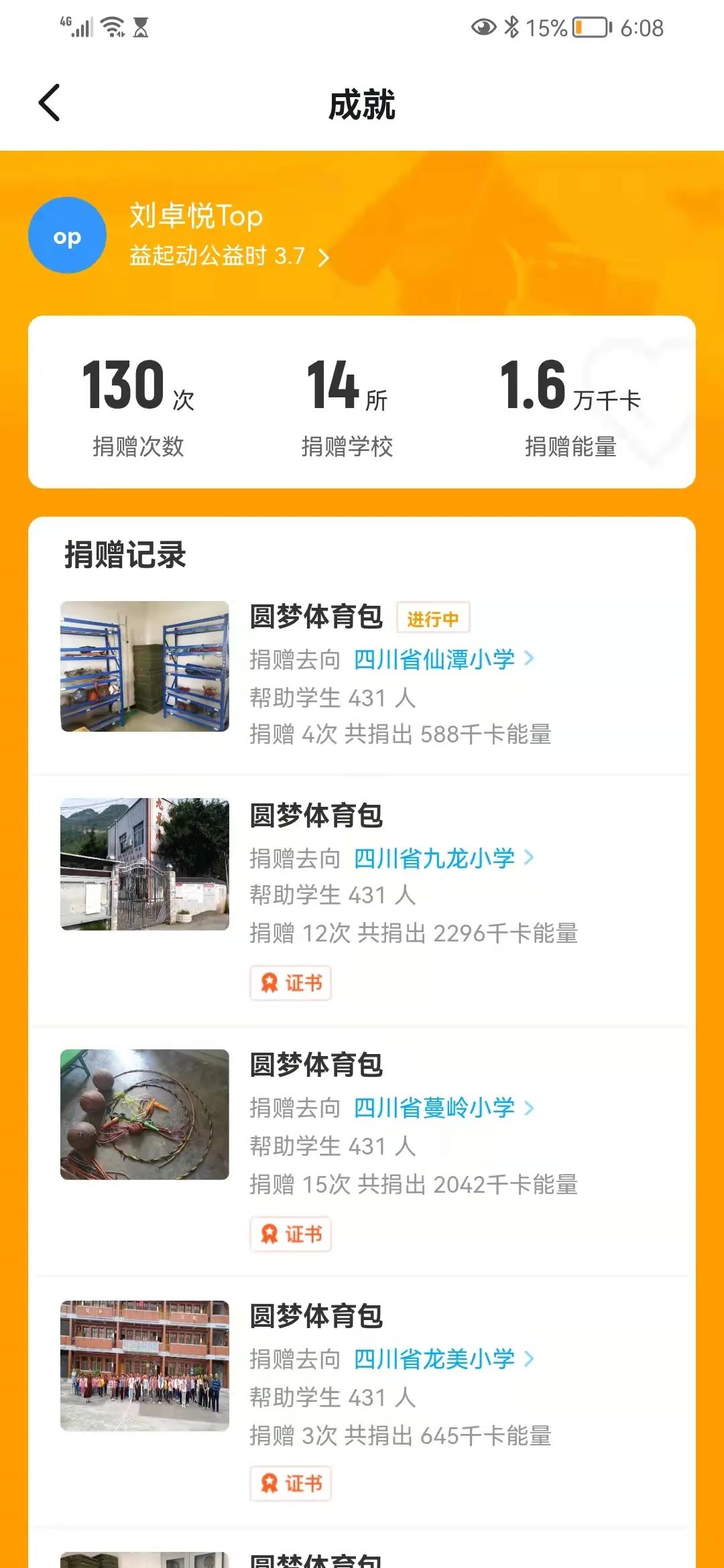
Task: View the 证书 for the 蔓岭小学 donation
Action: point(291,1234)
